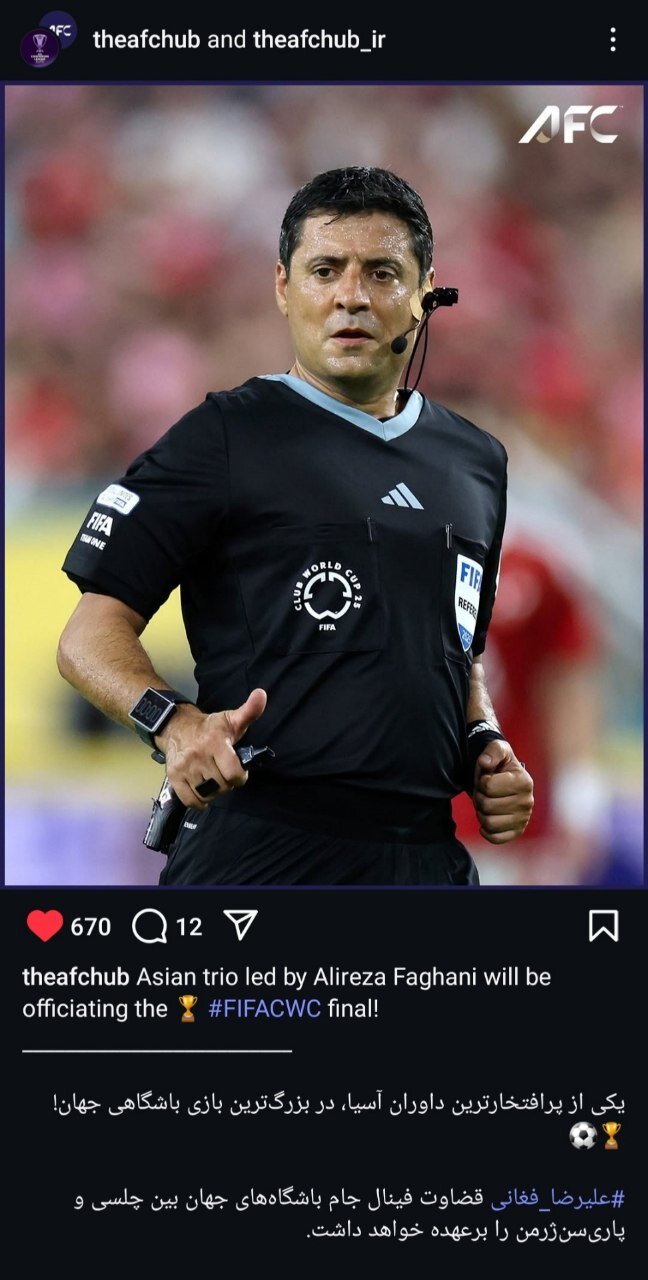Share the post with the paper plane icon
The height and width of the screenshot is (1280, 648).
[x=240, y=925]
